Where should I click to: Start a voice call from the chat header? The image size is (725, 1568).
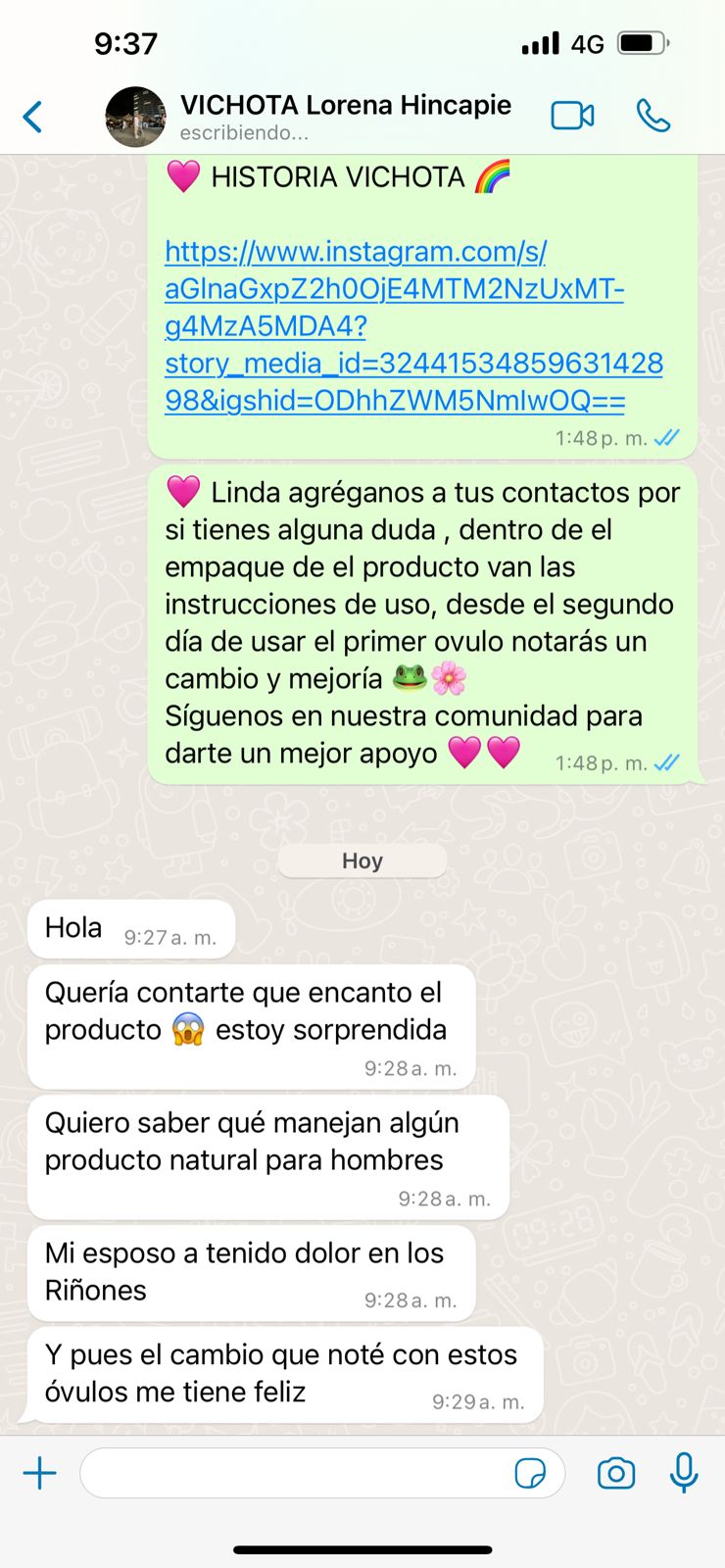tap(652, 115)
